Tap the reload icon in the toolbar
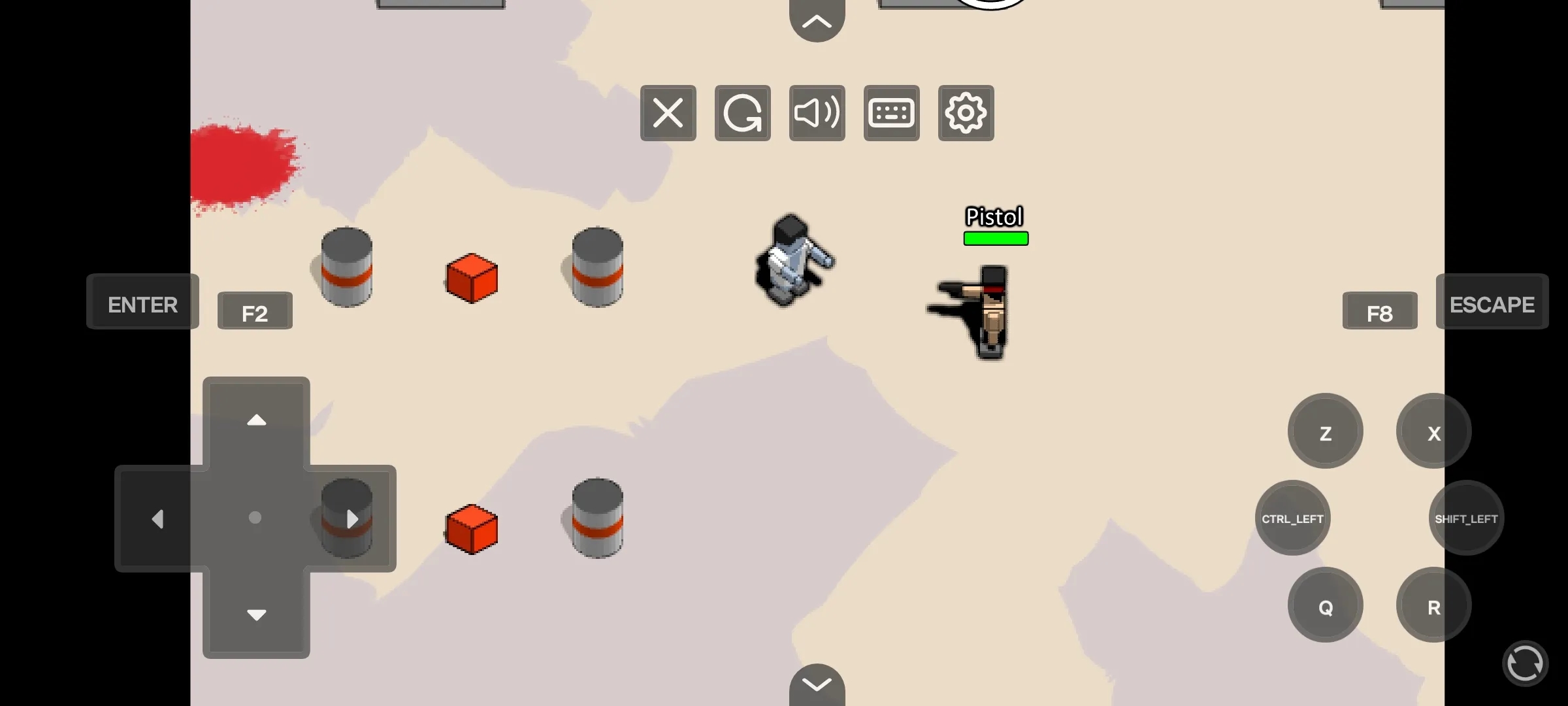The width and height of the screenshot is (1568, 706). (742, 113)
